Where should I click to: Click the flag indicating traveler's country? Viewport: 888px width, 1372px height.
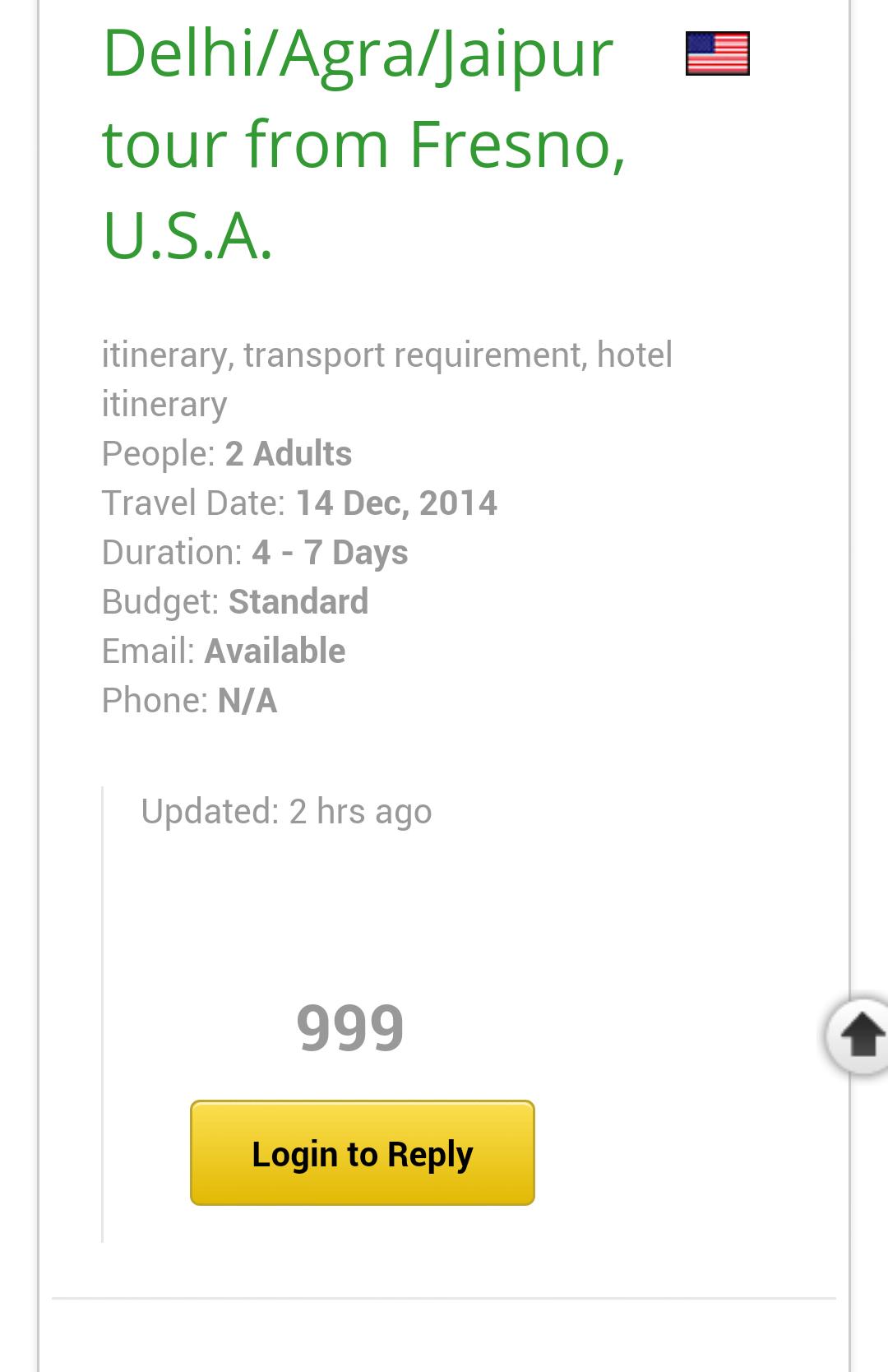coord(718,53)
